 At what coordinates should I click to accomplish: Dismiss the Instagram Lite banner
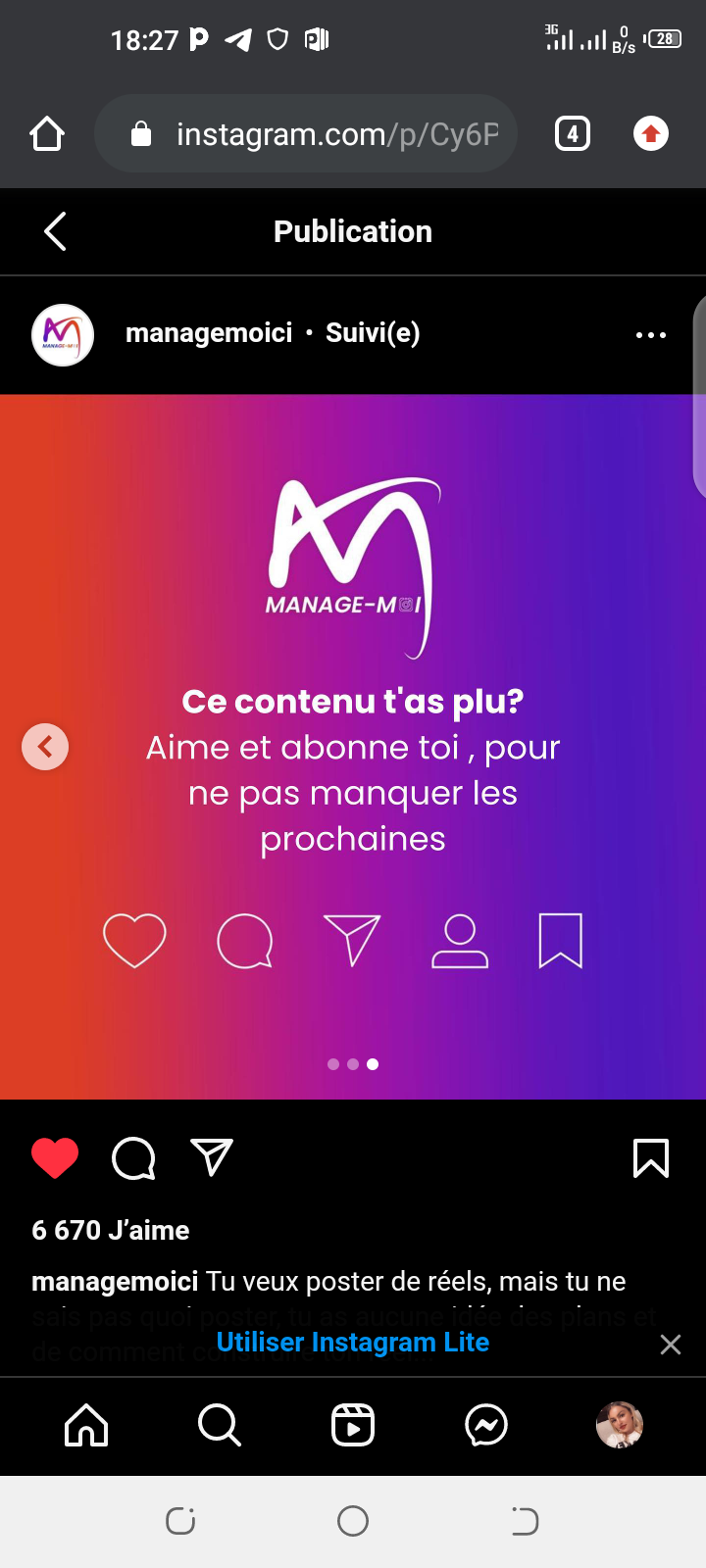coord(671,1345)
